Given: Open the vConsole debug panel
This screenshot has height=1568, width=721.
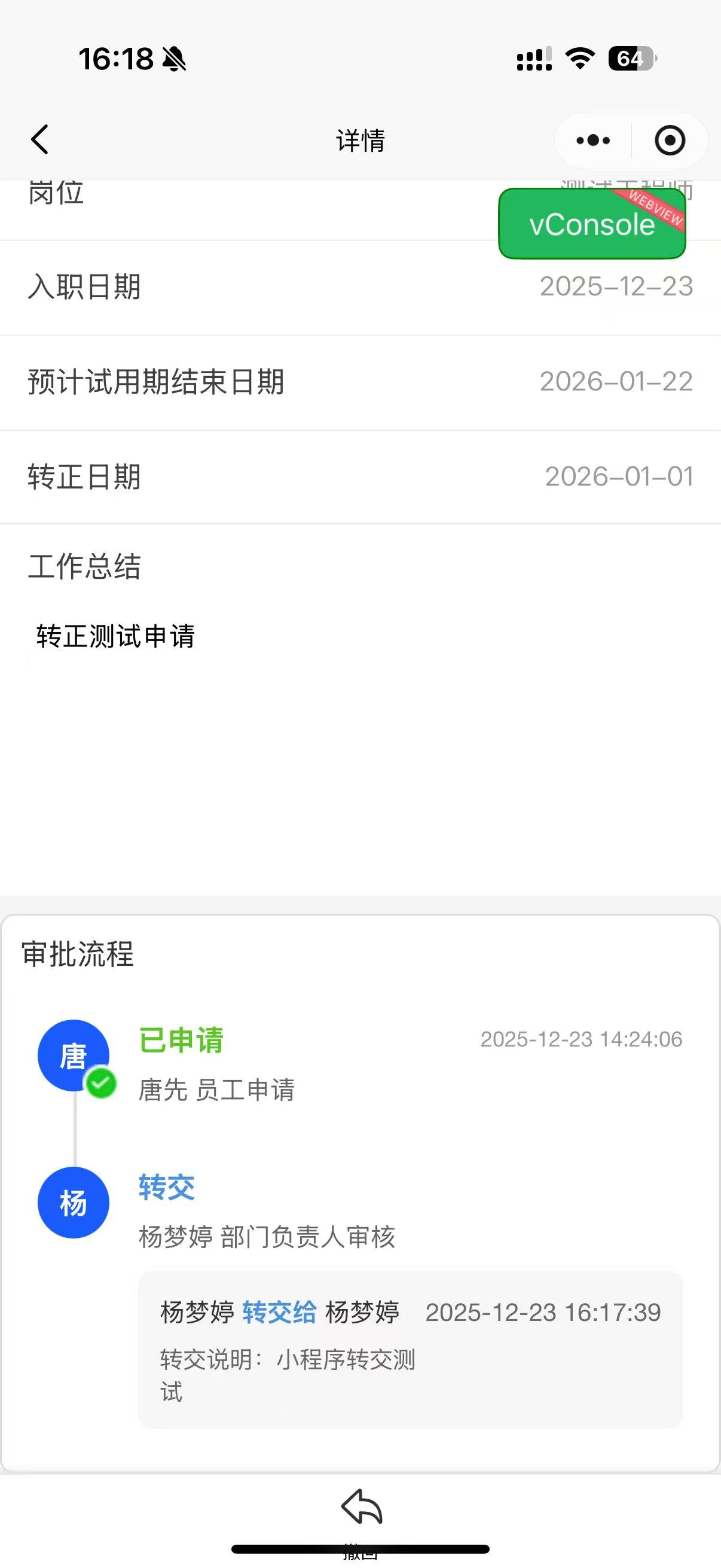Looking at the screenshot, I should [x=591, y=224].
